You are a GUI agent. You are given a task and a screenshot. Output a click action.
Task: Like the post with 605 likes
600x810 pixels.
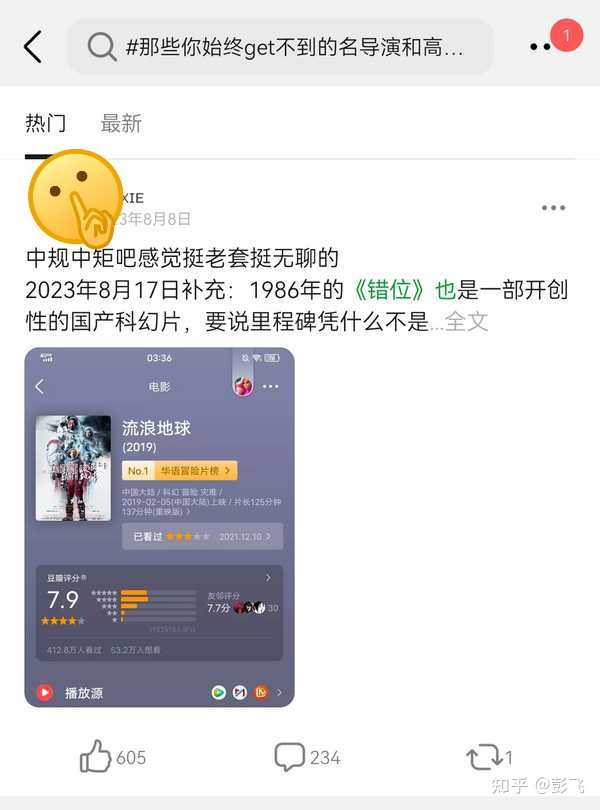tap(96, 757)
